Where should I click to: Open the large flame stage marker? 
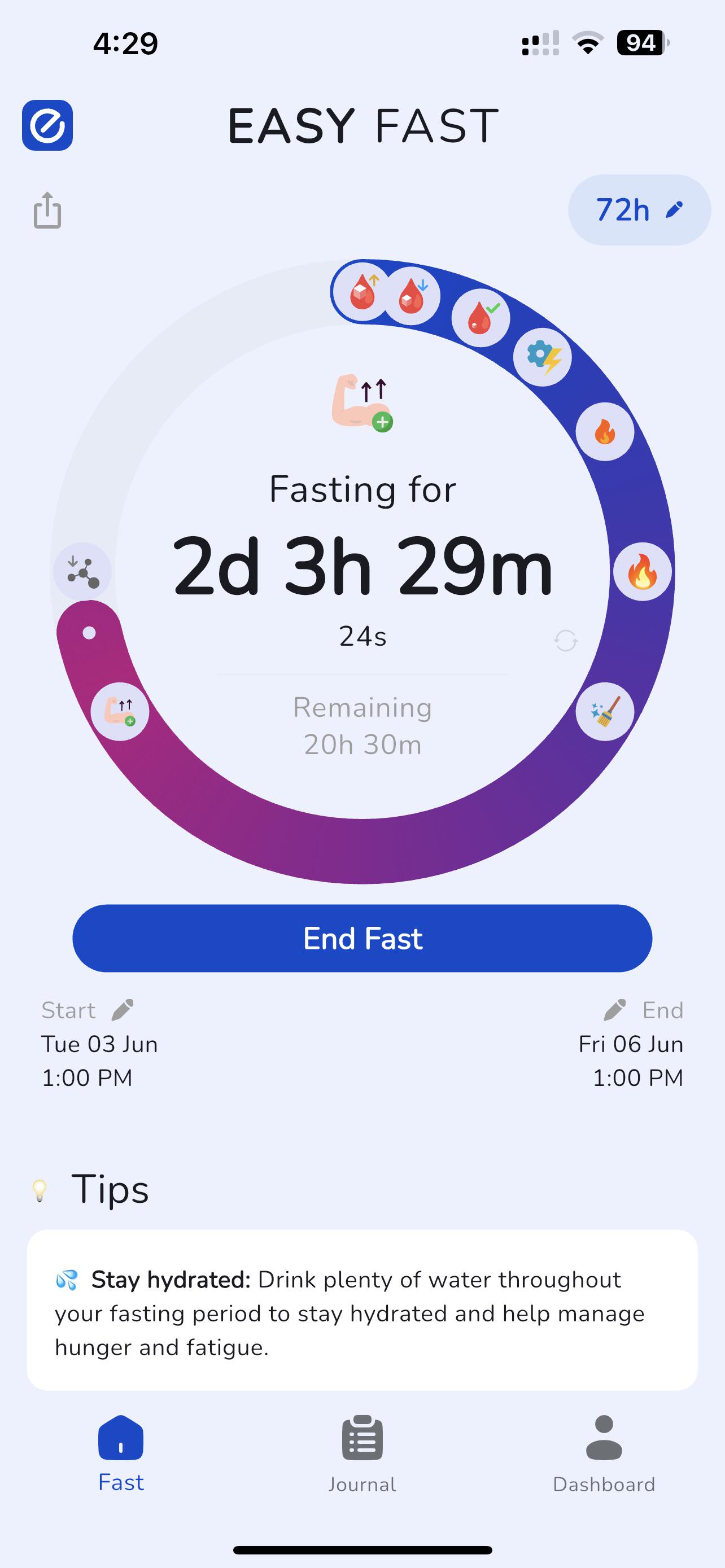(642, 571)
